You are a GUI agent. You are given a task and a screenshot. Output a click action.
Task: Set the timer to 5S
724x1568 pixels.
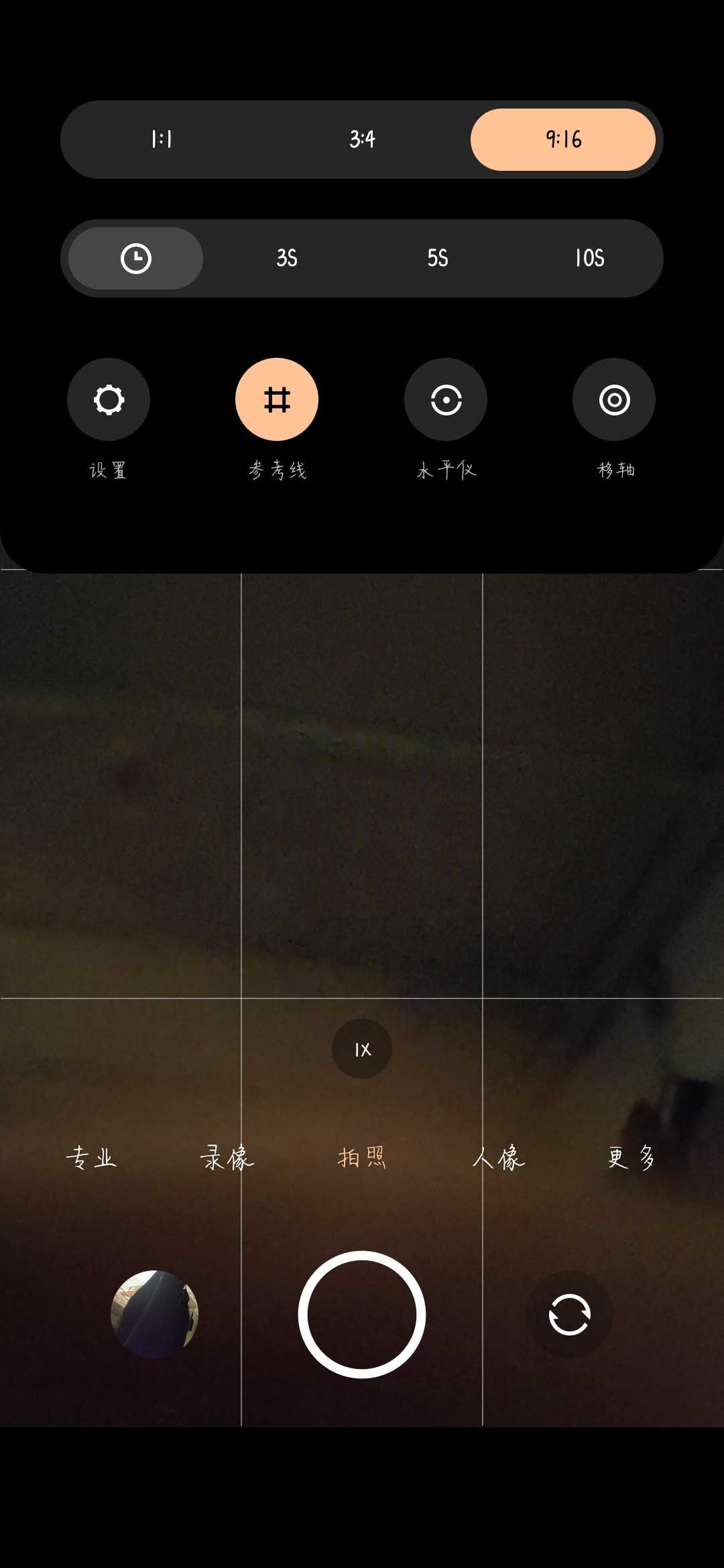click(438, 258)
